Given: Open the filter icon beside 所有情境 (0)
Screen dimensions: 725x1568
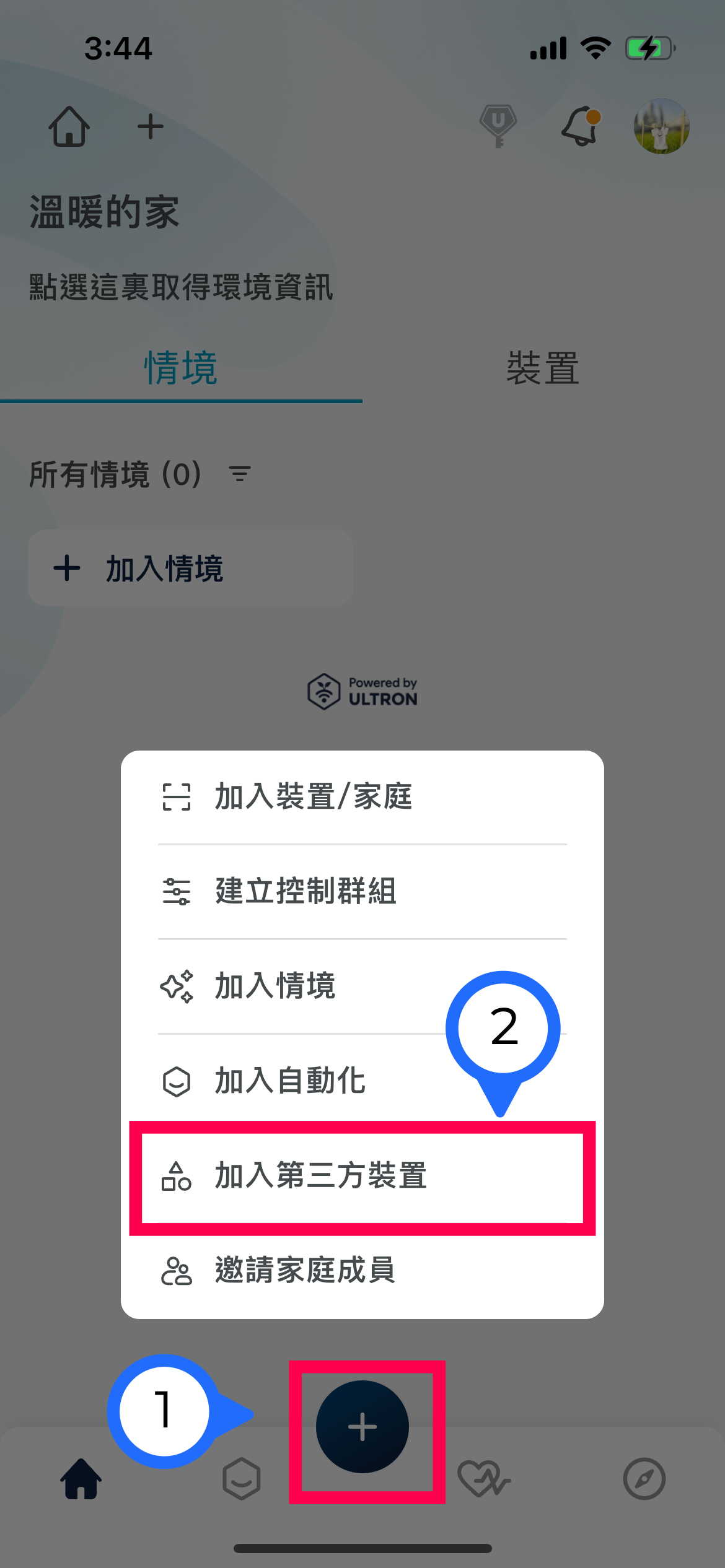Looking at the screenshot, I should coord(240,474).
